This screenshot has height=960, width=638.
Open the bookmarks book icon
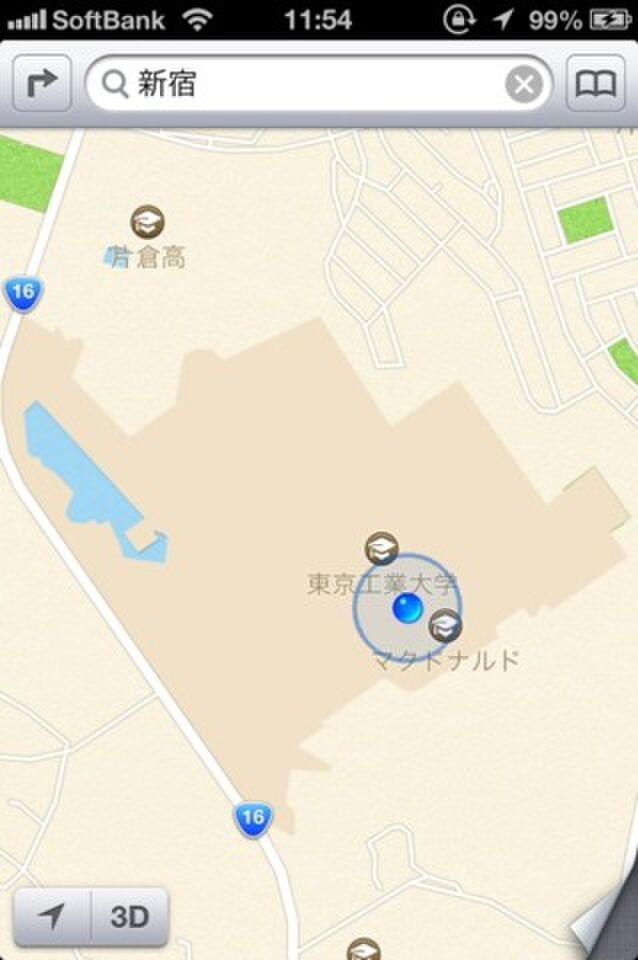[596, 85]
